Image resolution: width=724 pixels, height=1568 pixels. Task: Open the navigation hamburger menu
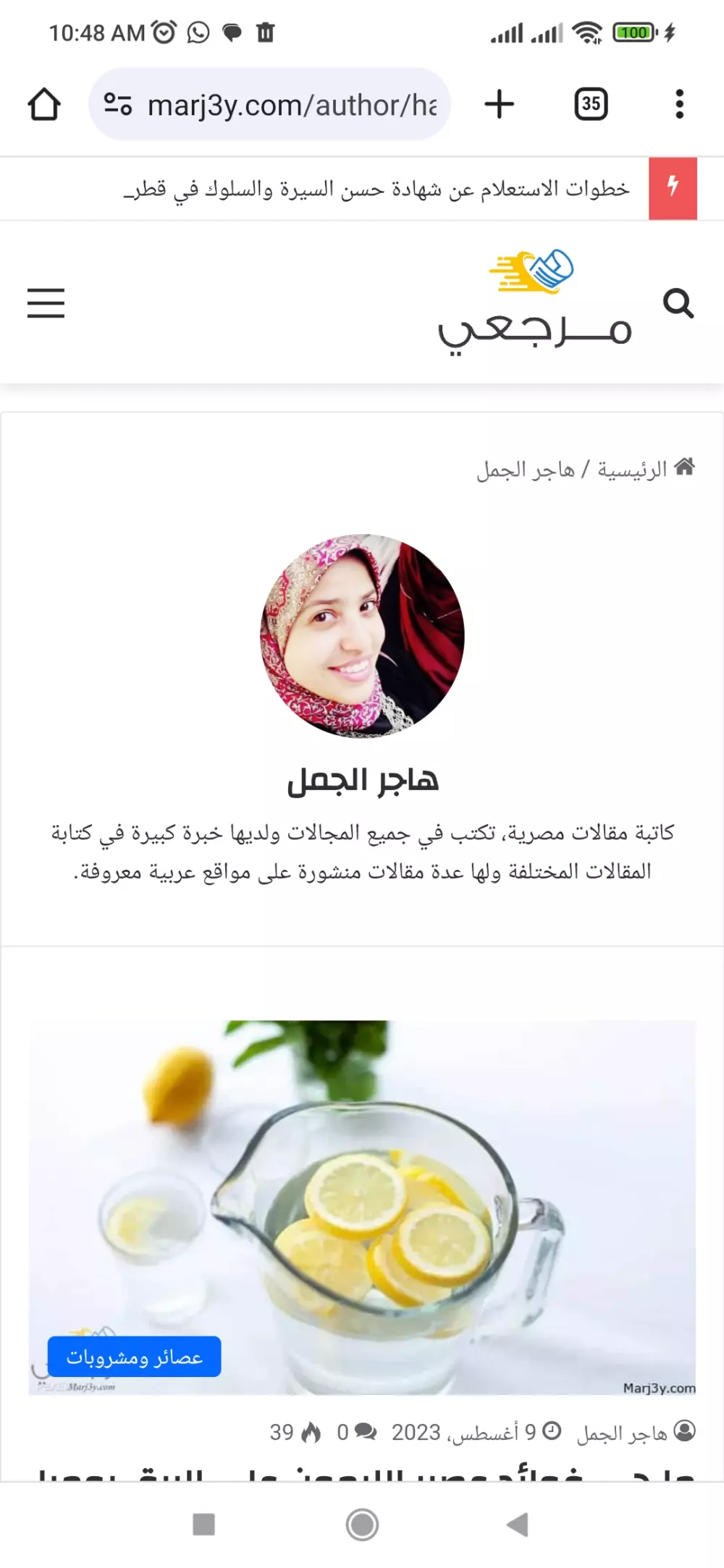click(x=46, y=304)
